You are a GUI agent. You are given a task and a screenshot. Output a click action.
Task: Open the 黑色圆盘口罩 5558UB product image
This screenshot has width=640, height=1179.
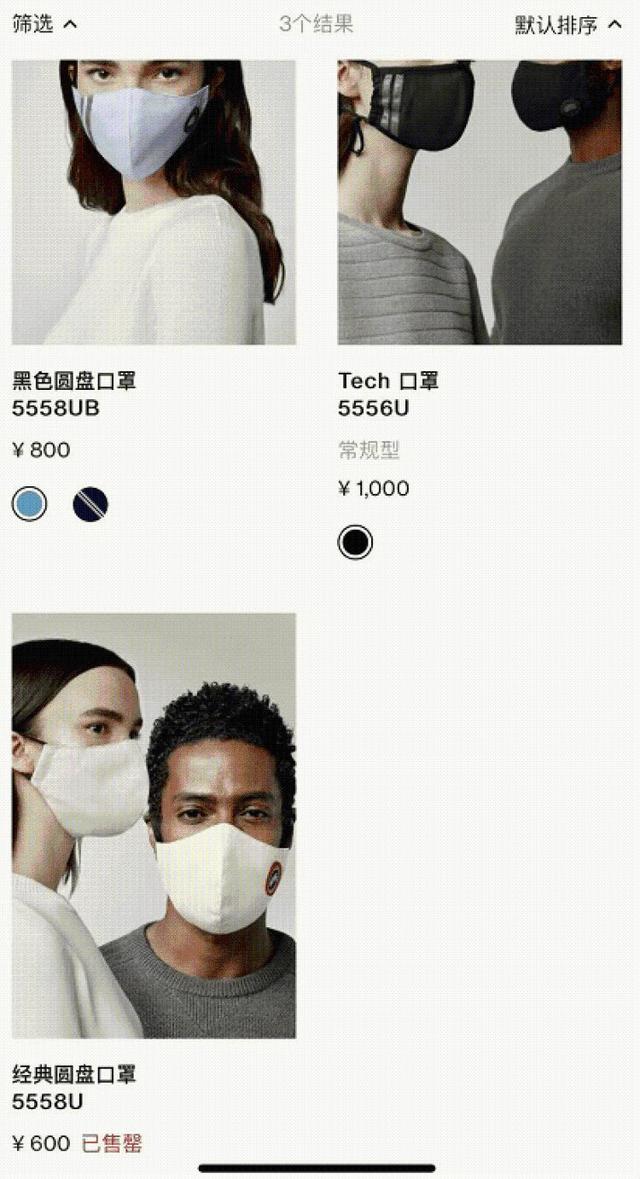pos(153,202)
